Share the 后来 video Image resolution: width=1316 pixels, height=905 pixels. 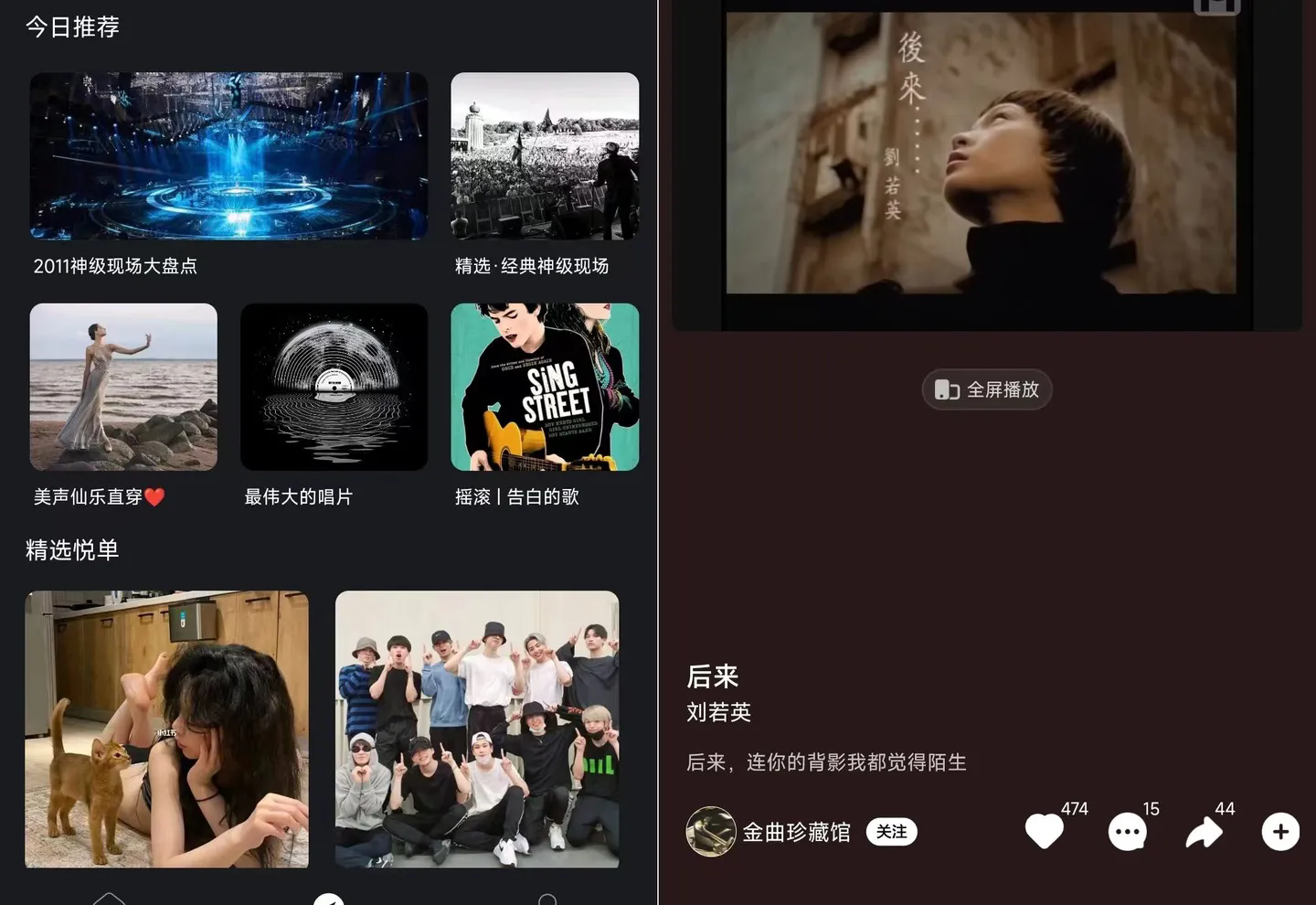[x=1204, y=832]
